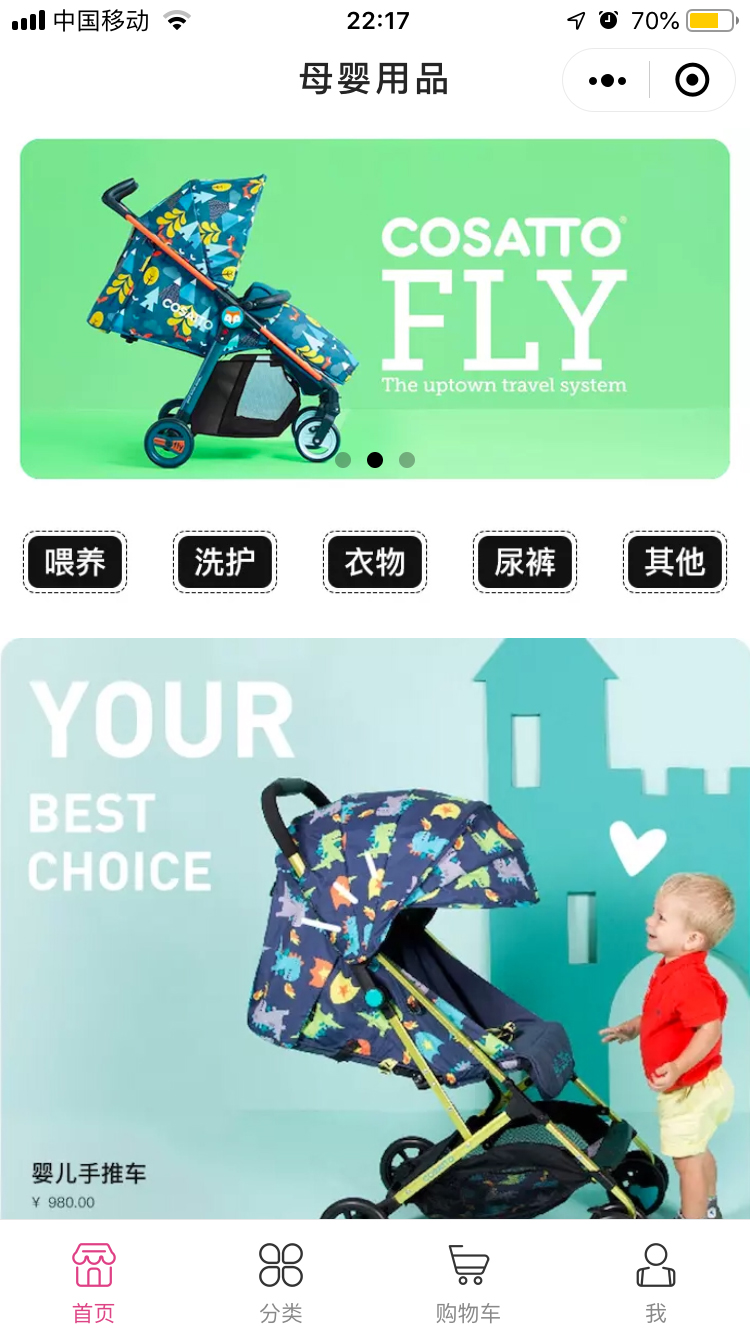Open the Cosatto Fly stroller banner
750x1334 pixels.
375,308
